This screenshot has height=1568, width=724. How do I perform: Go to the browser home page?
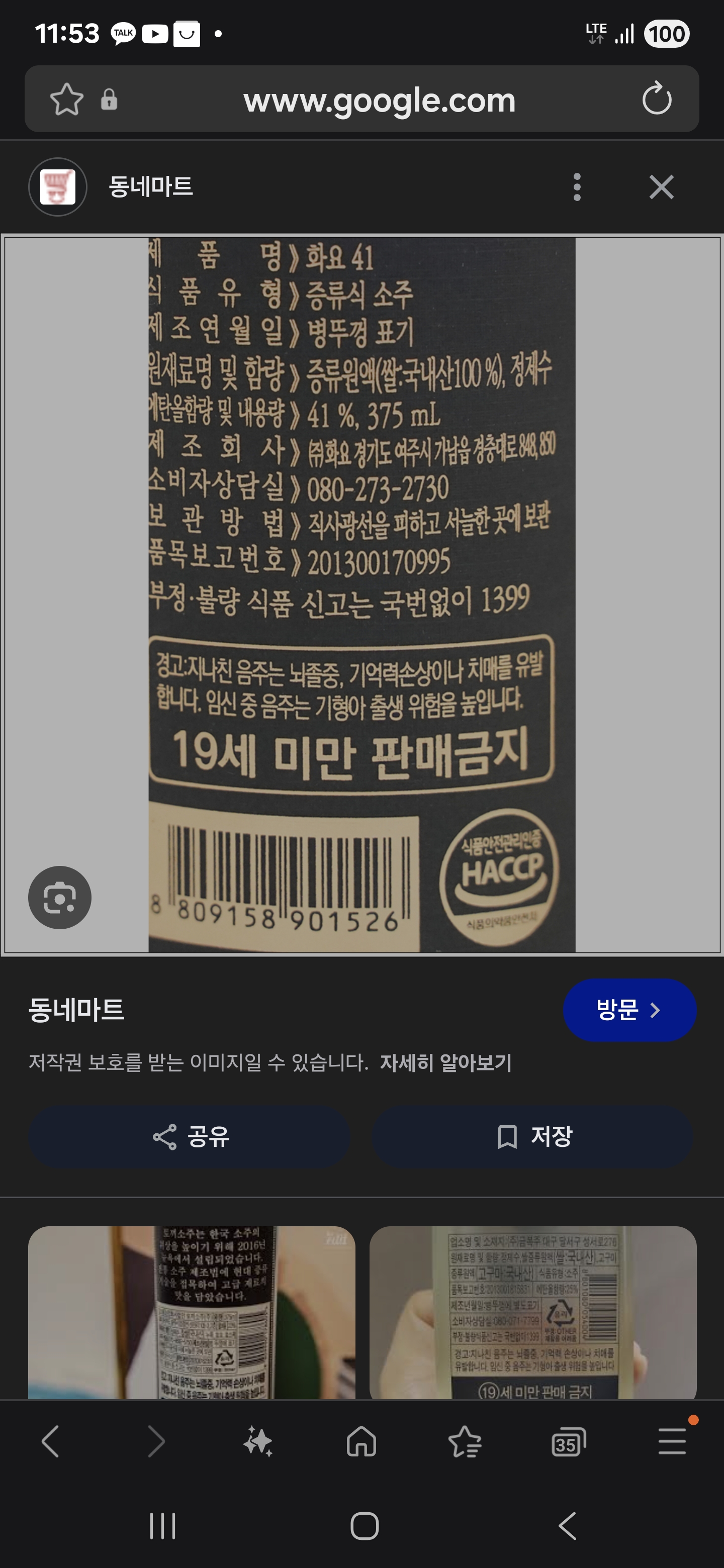(x=361, y=1442)
